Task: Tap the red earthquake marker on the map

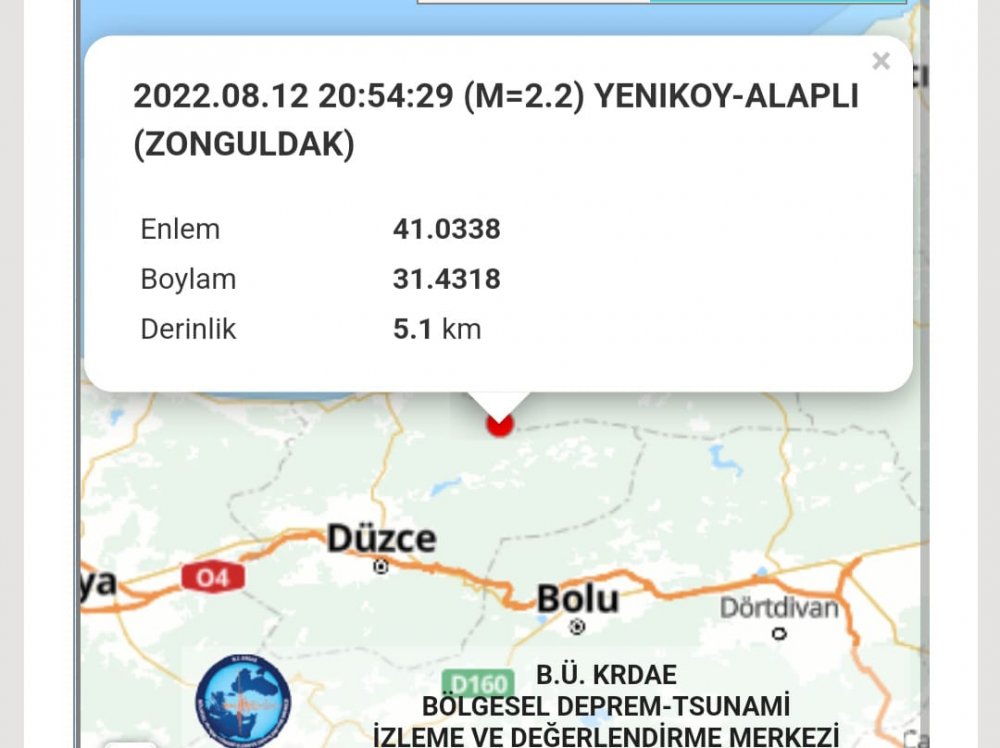Action: [x=499, y=425]
